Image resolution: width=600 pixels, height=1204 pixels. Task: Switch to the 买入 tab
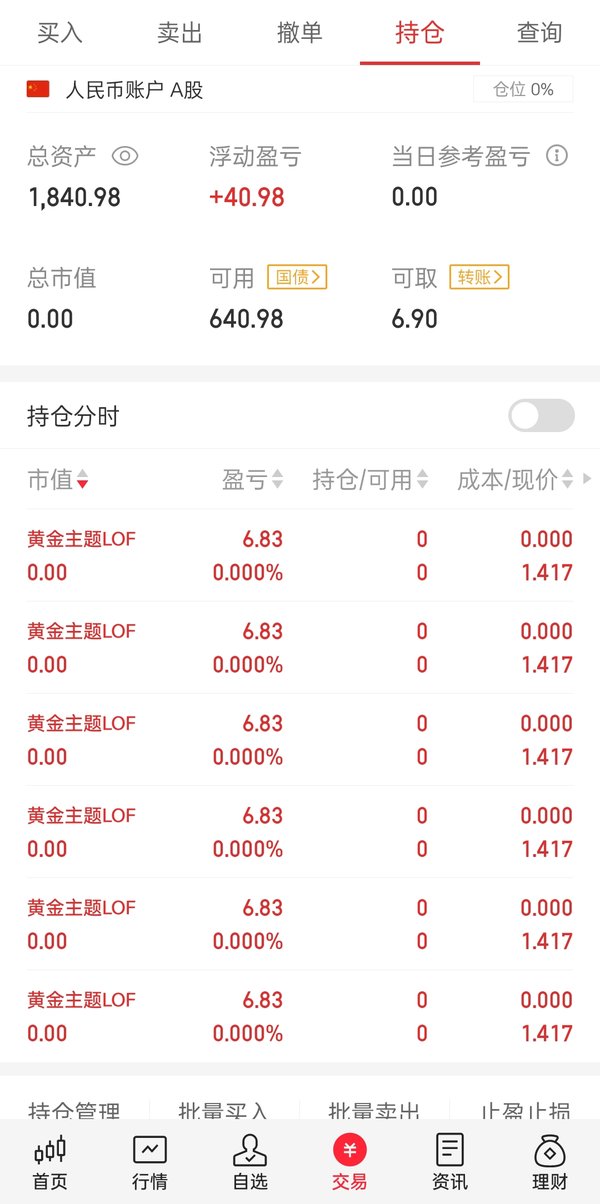coord(60,33)
